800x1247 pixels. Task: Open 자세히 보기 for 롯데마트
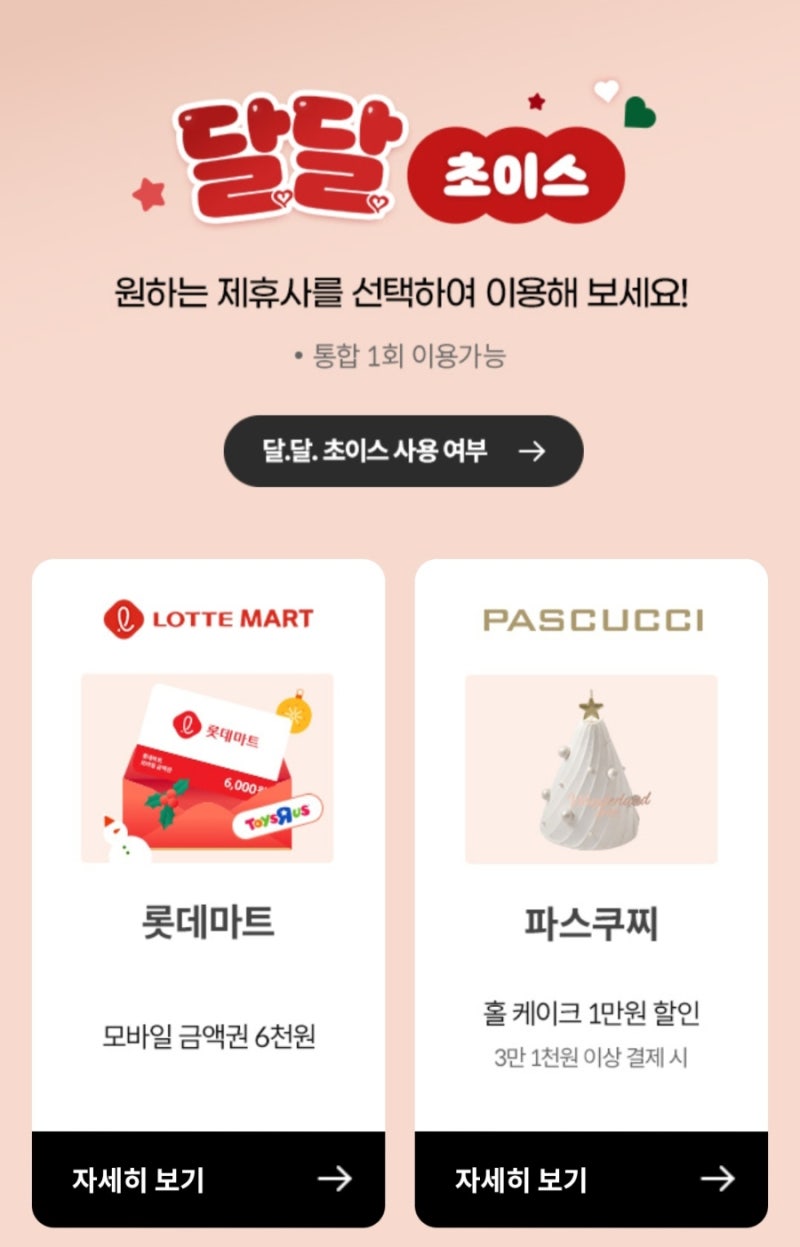(x=208, y=1179)
